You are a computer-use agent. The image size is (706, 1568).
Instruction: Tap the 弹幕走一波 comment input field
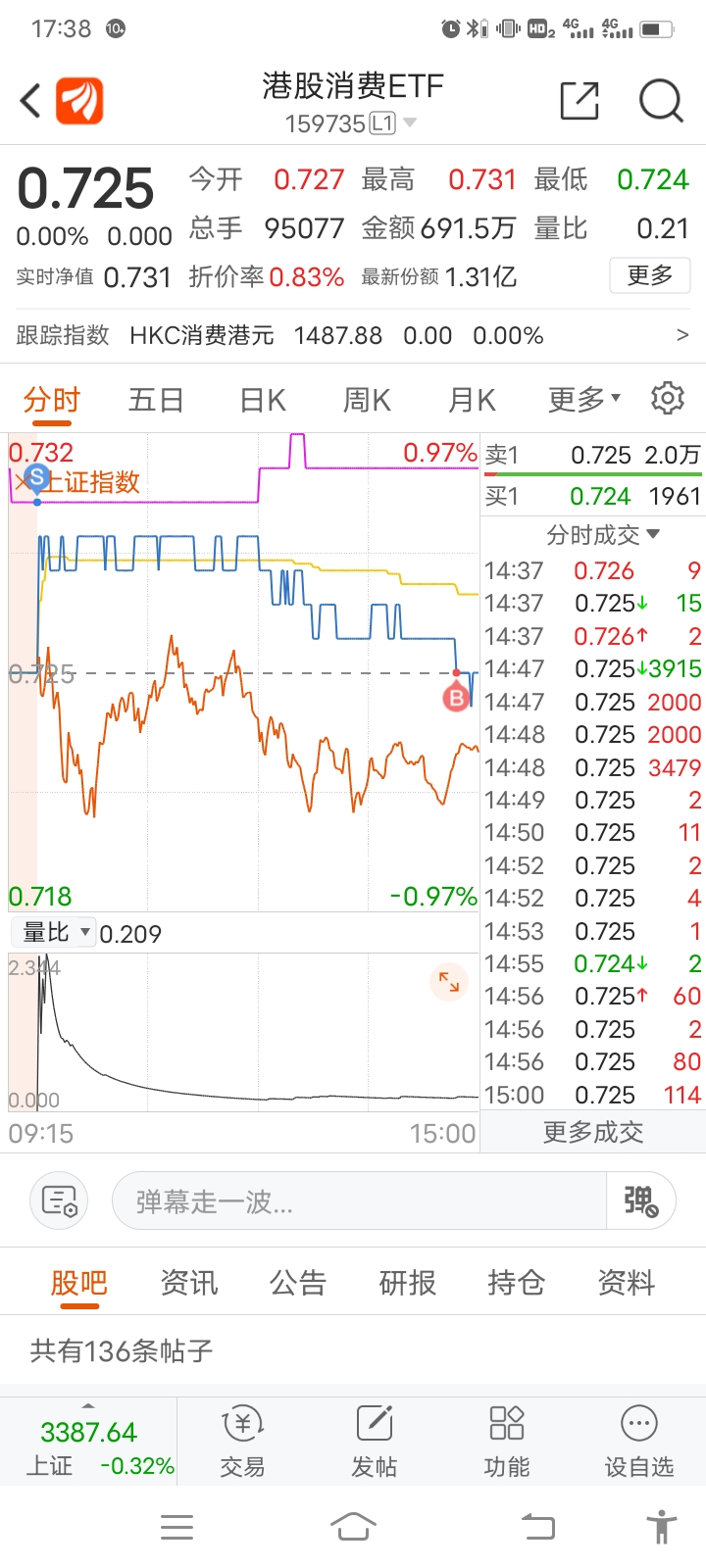tap(359, 1200)
